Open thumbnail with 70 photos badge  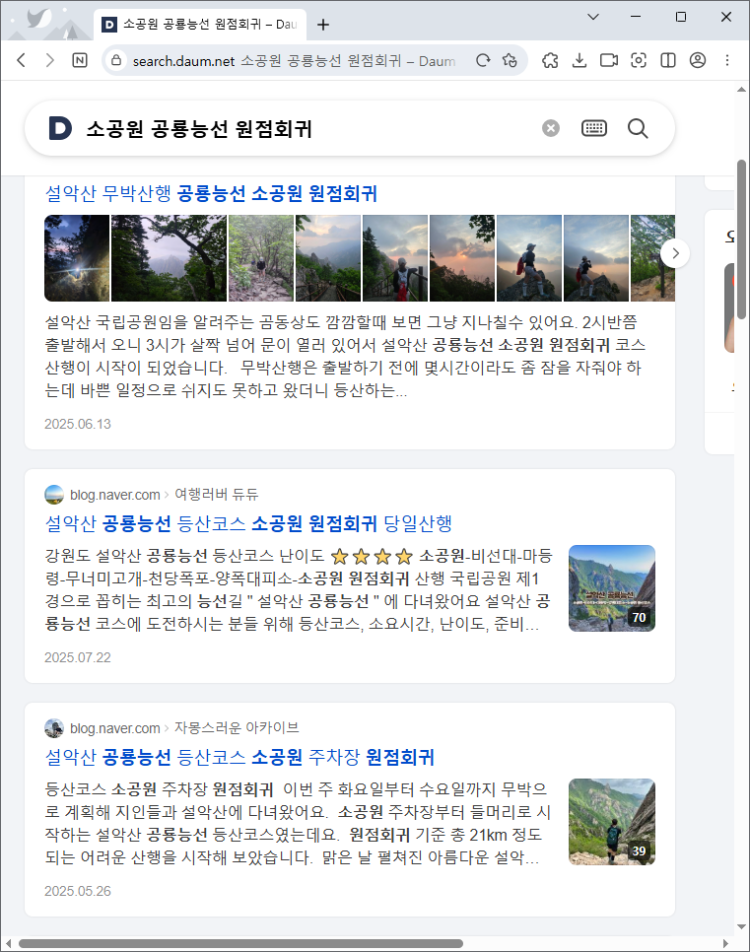[x=611, y=588]
